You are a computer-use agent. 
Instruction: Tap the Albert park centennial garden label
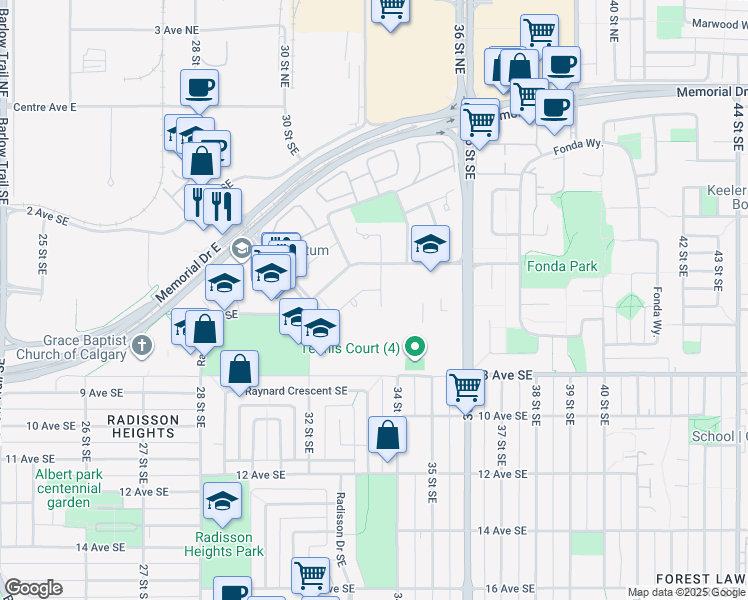69,488
